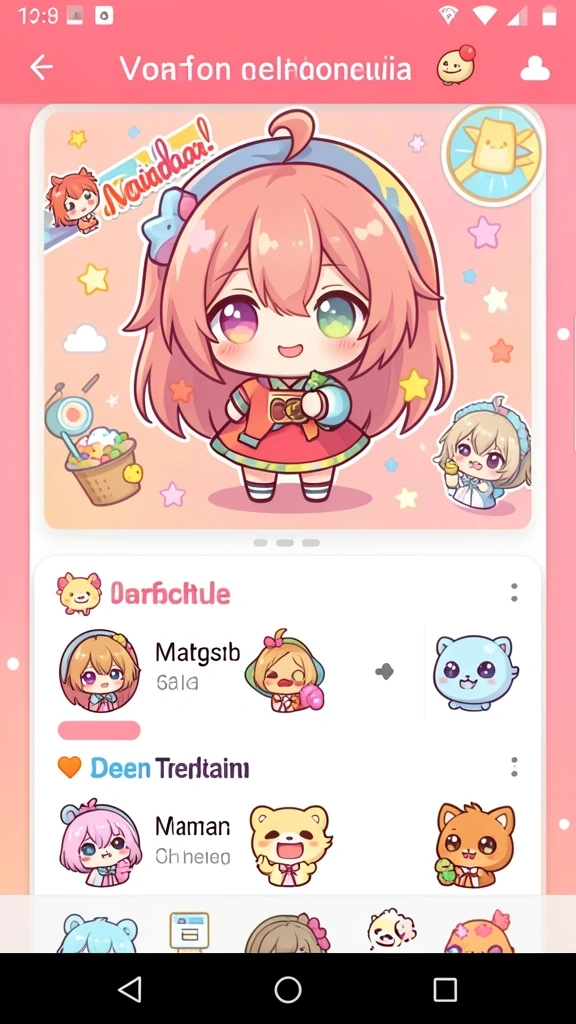
Task: Select the blue cat sticker
Action: pyautogui.click(x=475, y=673)
